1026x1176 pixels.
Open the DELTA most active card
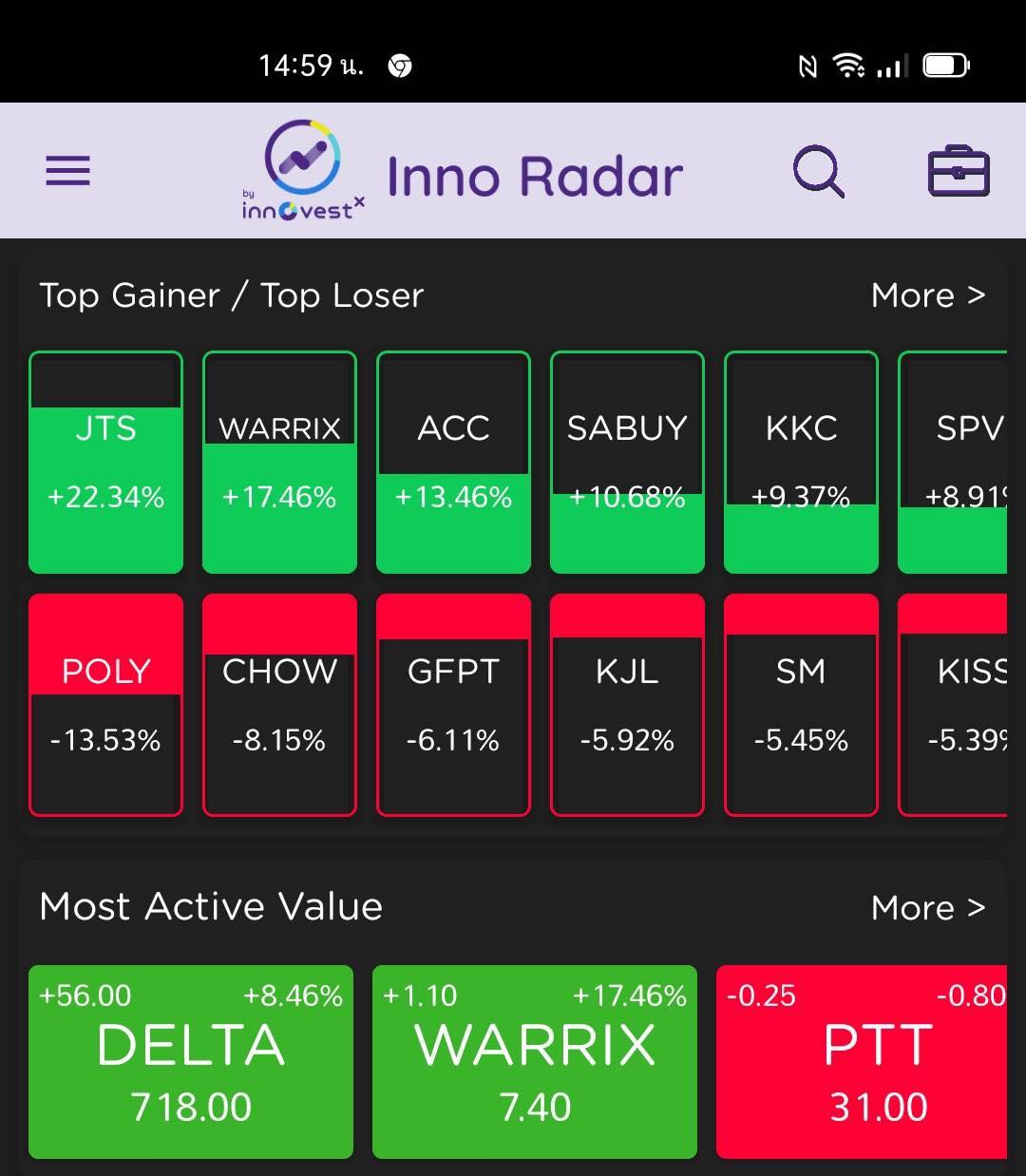coord(191,1062)
